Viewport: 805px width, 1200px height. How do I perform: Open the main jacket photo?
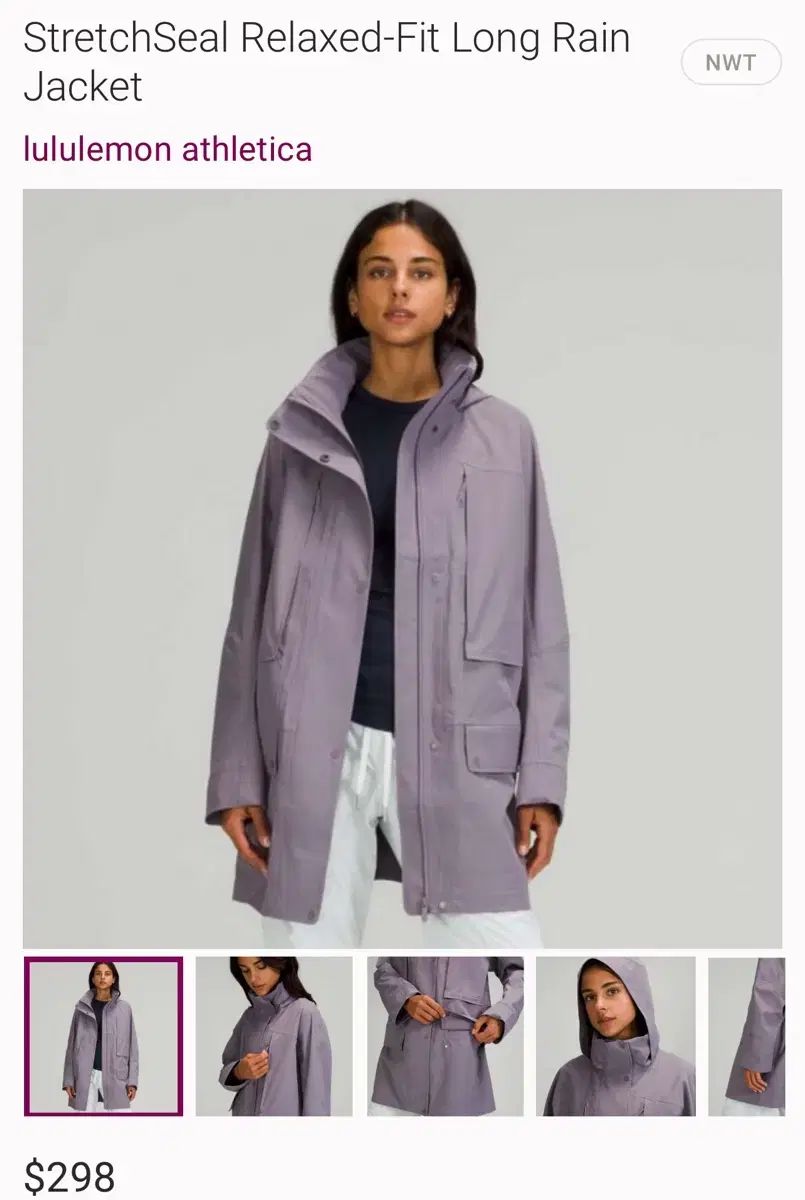coord(402,568)
